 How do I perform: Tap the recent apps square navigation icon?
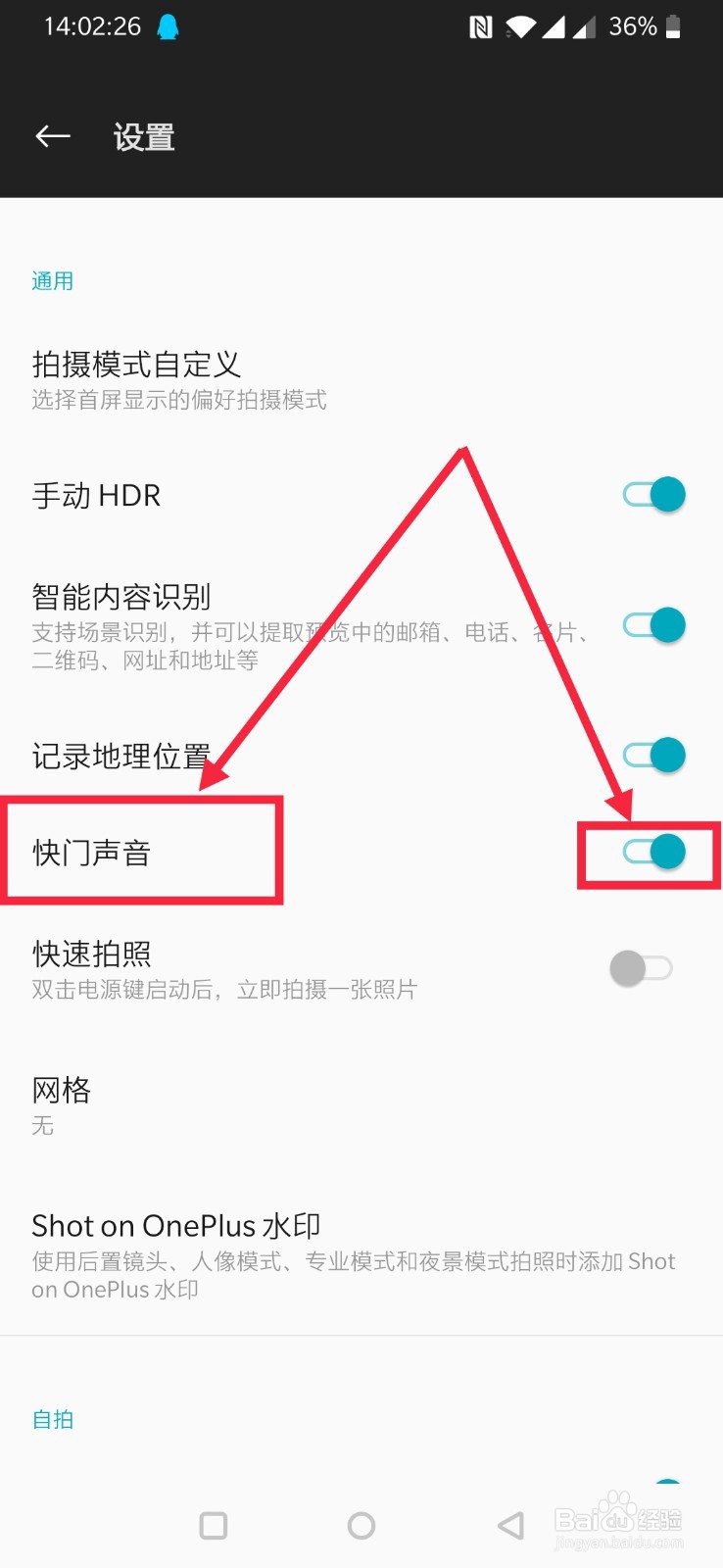coord(213,1525)
